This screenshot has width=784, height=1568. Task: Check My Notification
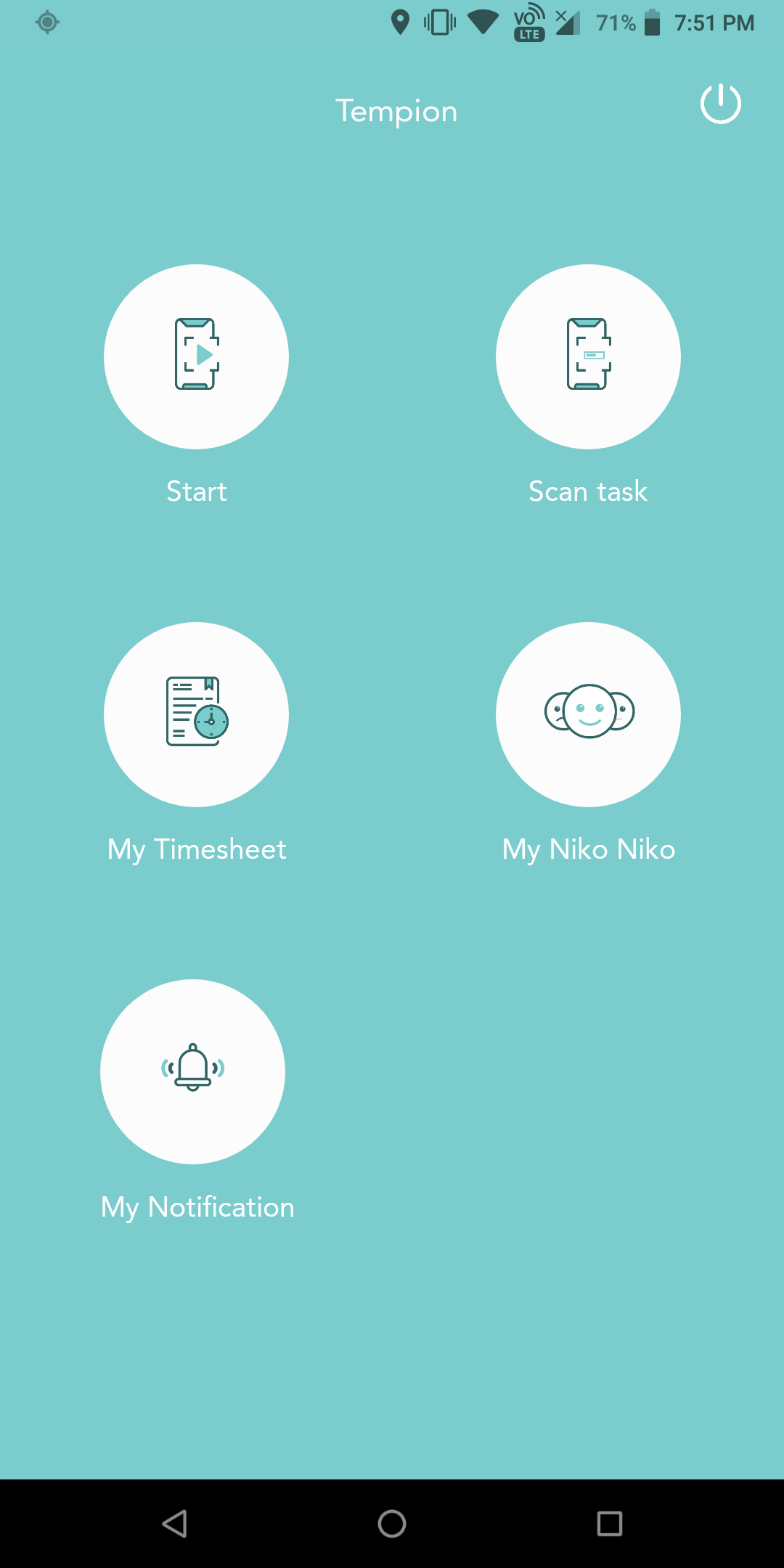193,1071
